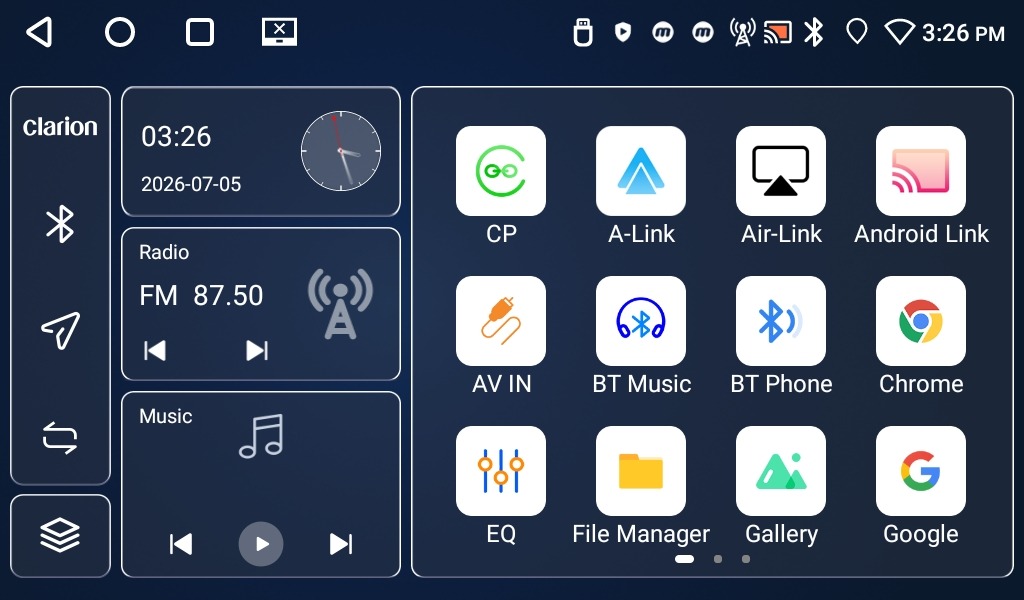Viewport: 1024px width, 600px height.
Task: Tap the loop arrows icon in the sidebar
Action: 60,437
